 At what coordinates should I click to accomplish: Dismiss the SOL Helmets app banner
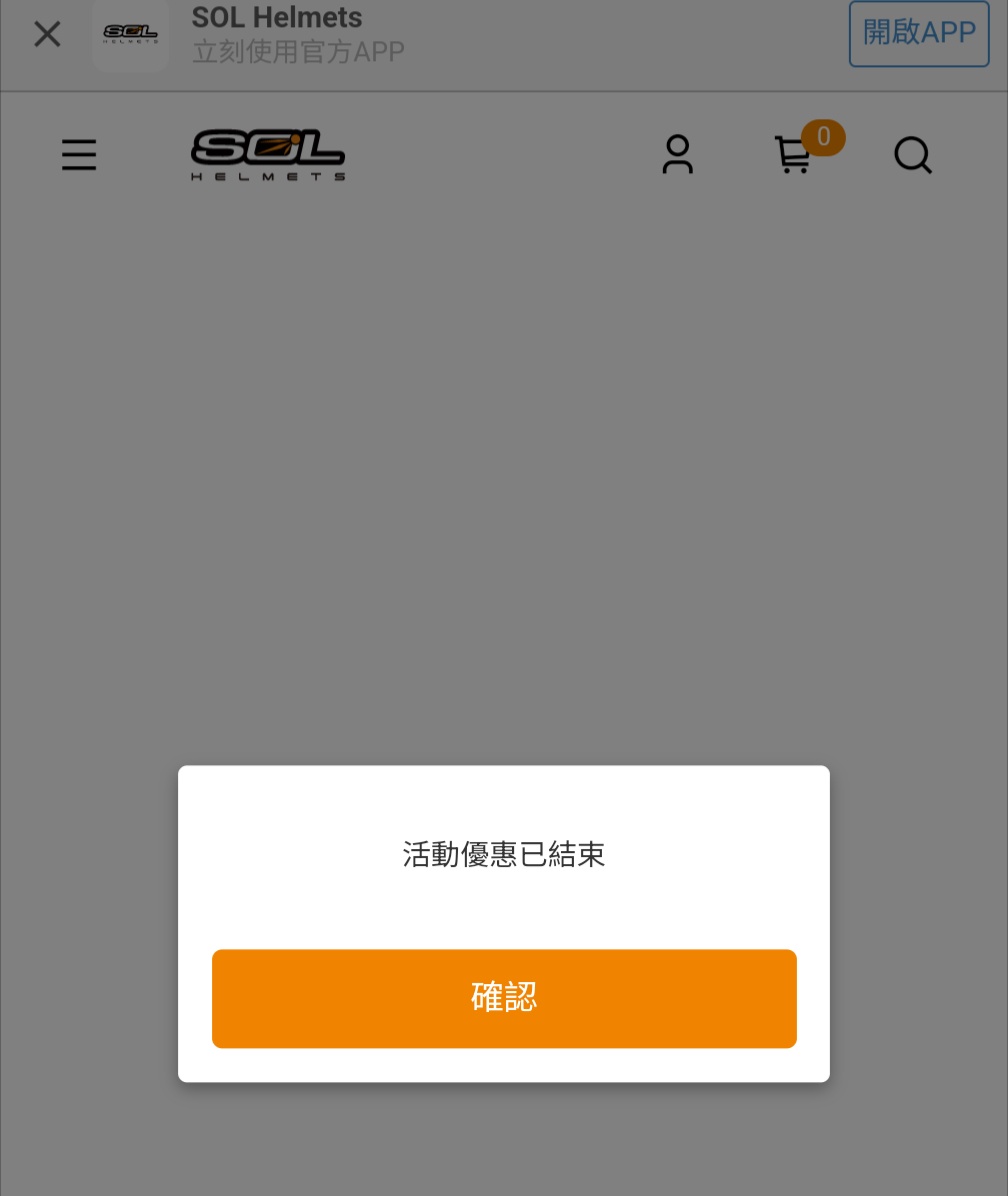[x=47, y=35]
